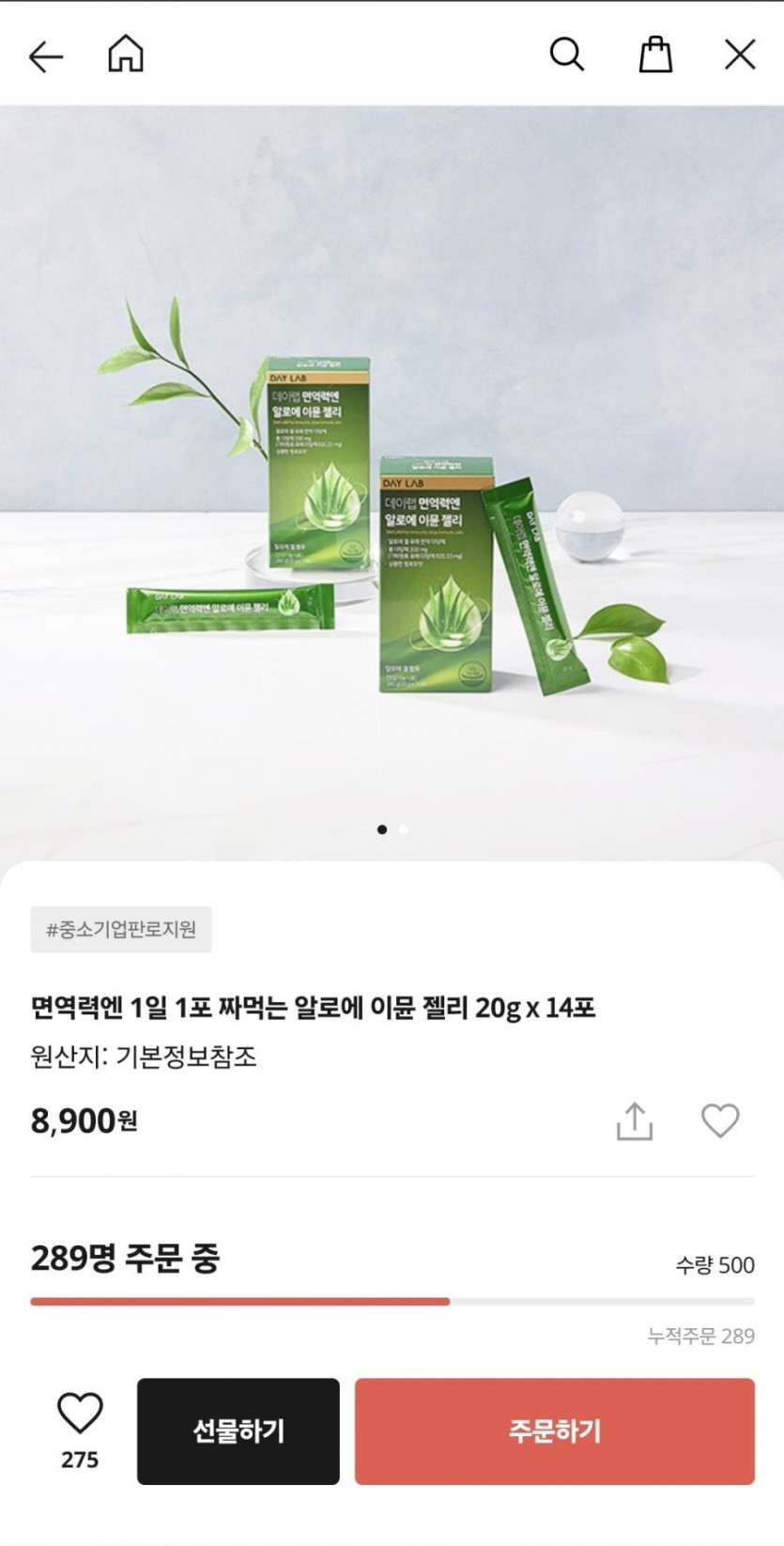
Task: Go back with the arrow icon
Action: (45, 56)
